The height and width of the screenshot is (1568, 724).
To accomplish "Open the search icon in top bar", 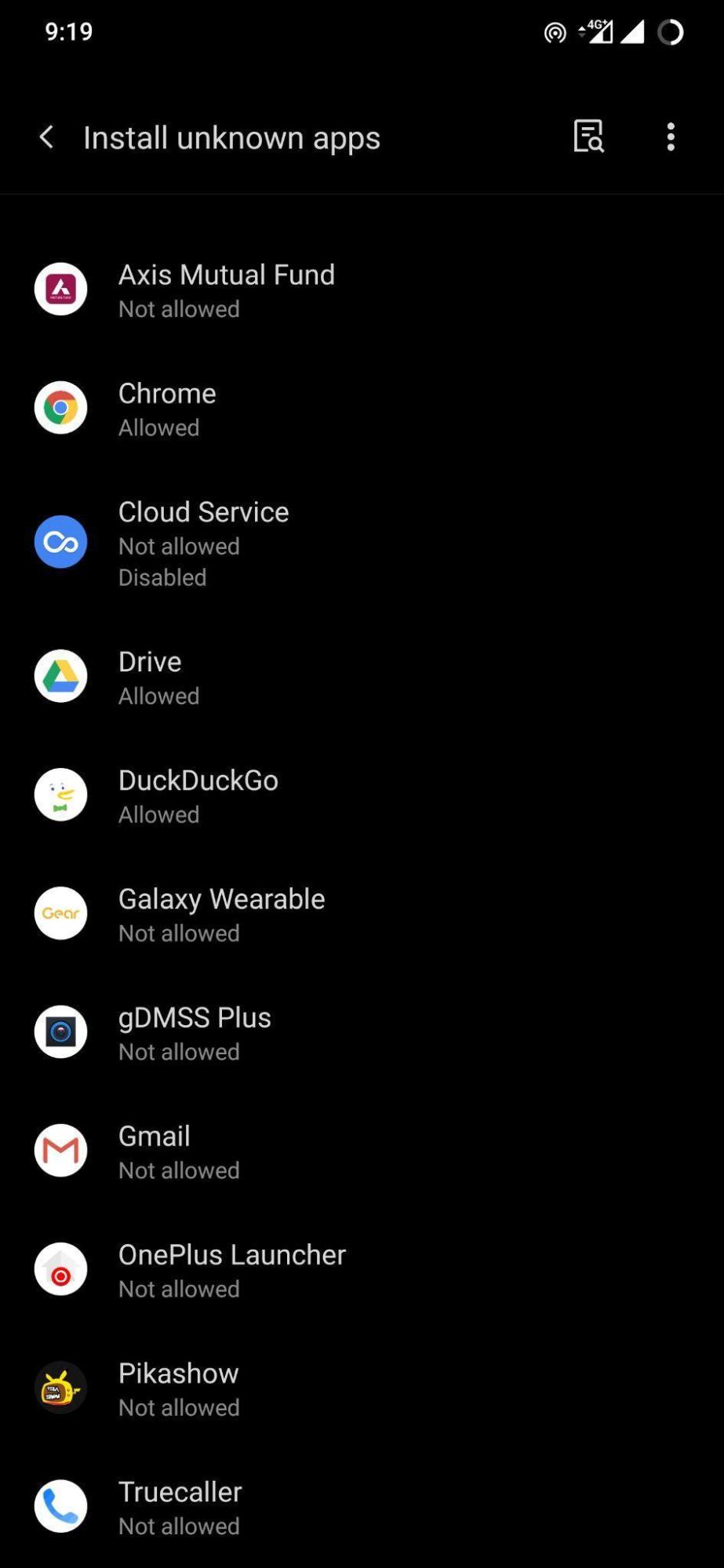I will (x=588, y=136).
